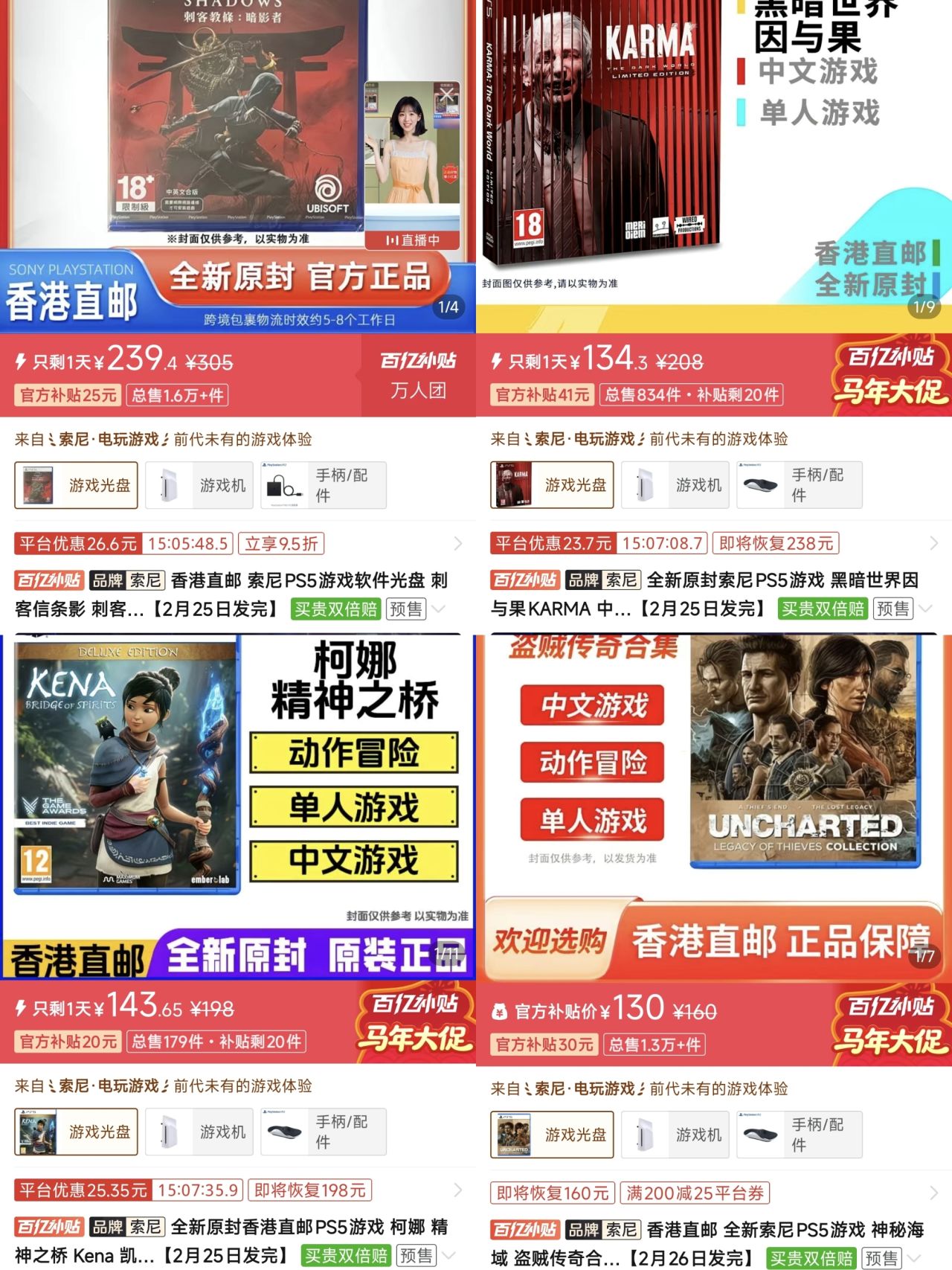Choose 手柄/配件 chip under the ¥134.3 item
952x1270 pixels.
pos(800,486)
